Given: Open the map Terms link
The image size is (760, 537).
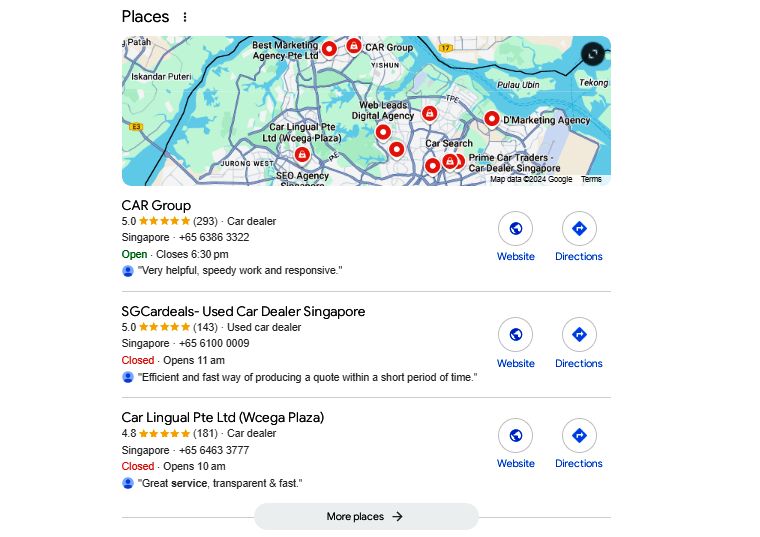Looking at the screenshot, I should [591, 179].
